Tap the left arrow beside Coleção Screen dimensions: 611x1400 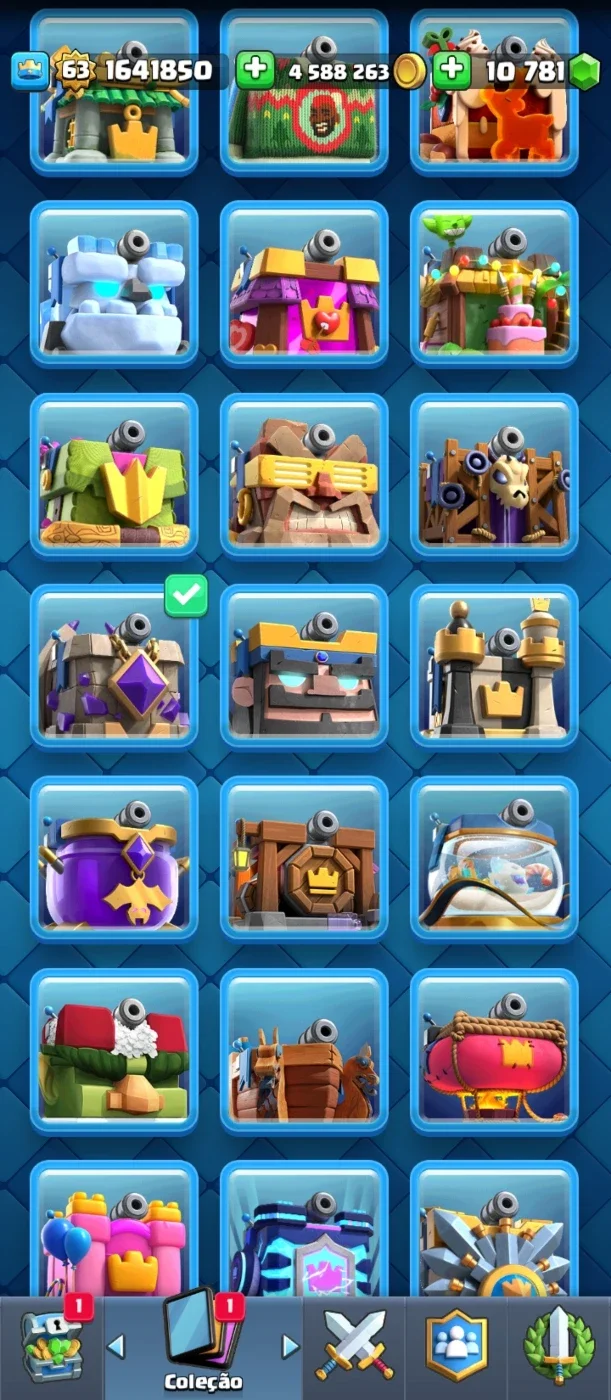116,1346
